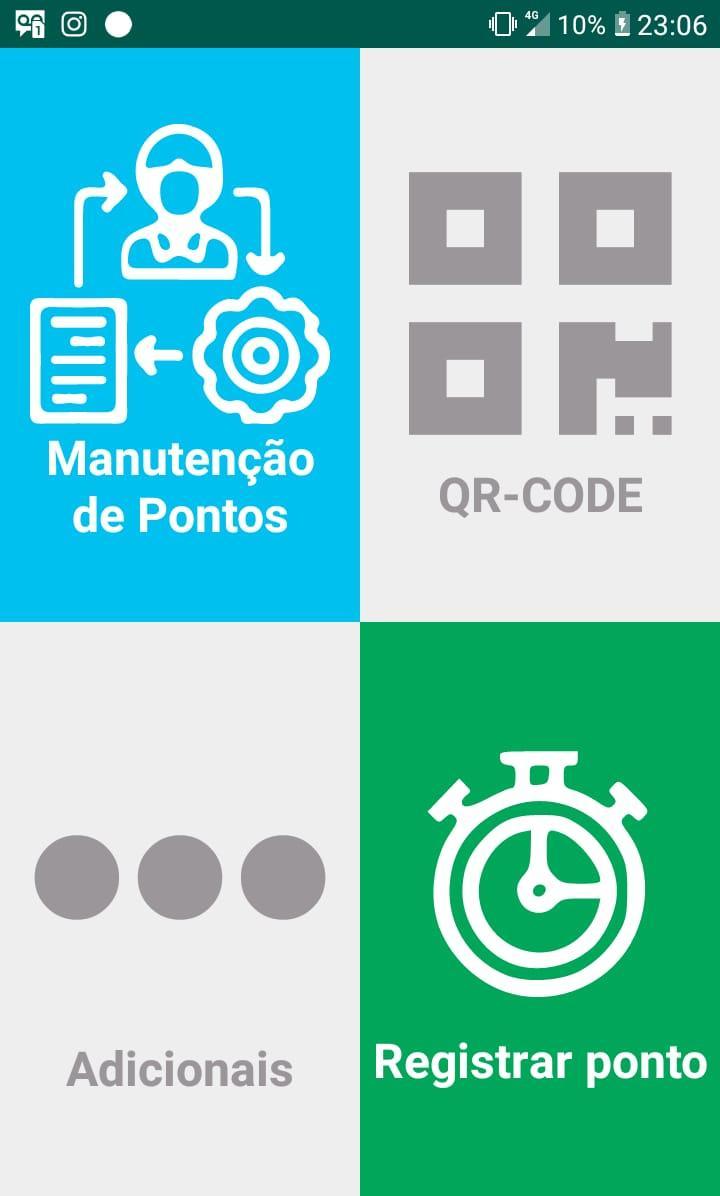This screenshot has width=720, height=1196.
Task: Tap Registrar ponto to clock in
Action: tap(540, 908)
